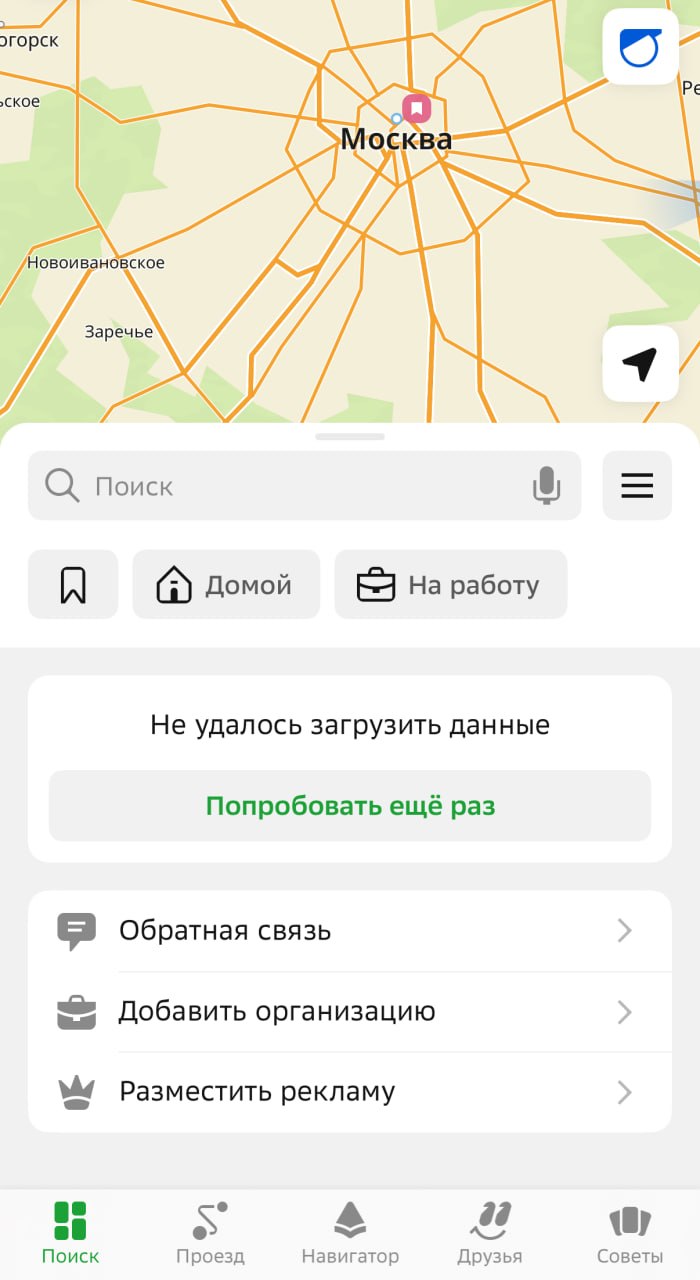Center map on my location
700x1280 pixels.
[x=640, y=364]
